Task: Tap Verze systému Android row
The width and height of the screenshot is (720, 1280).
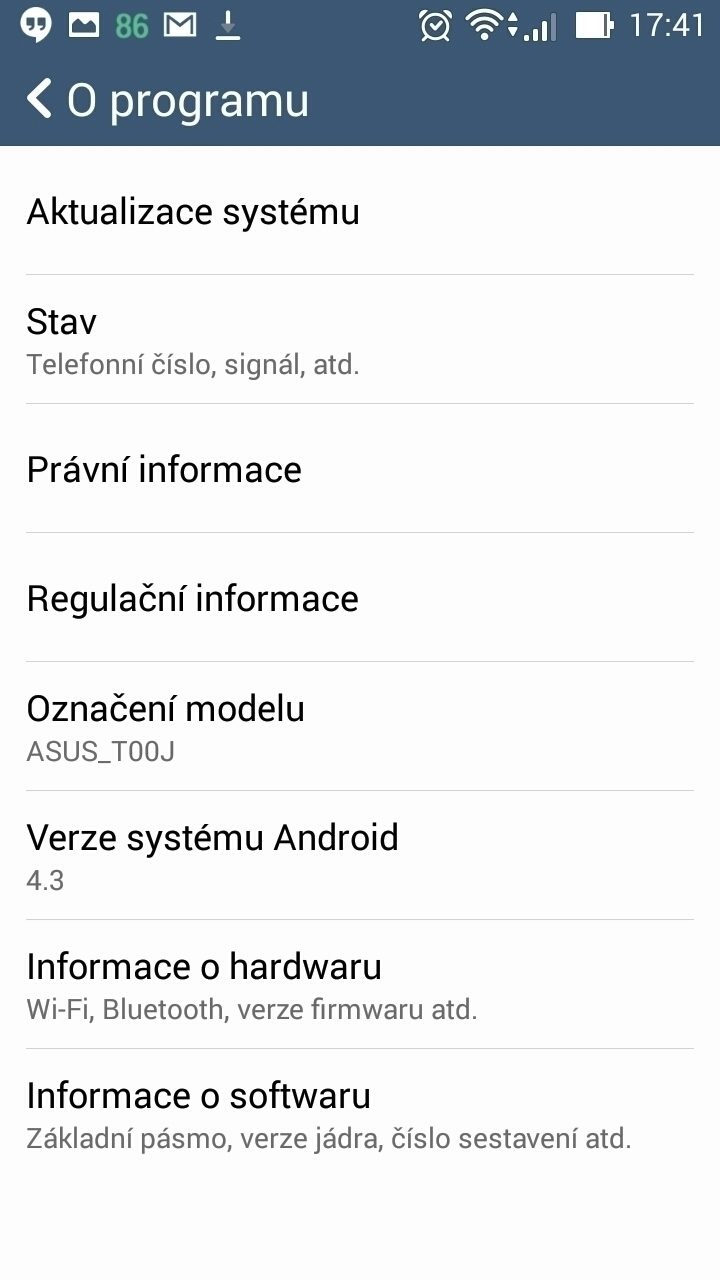Action: pos(360,856)
